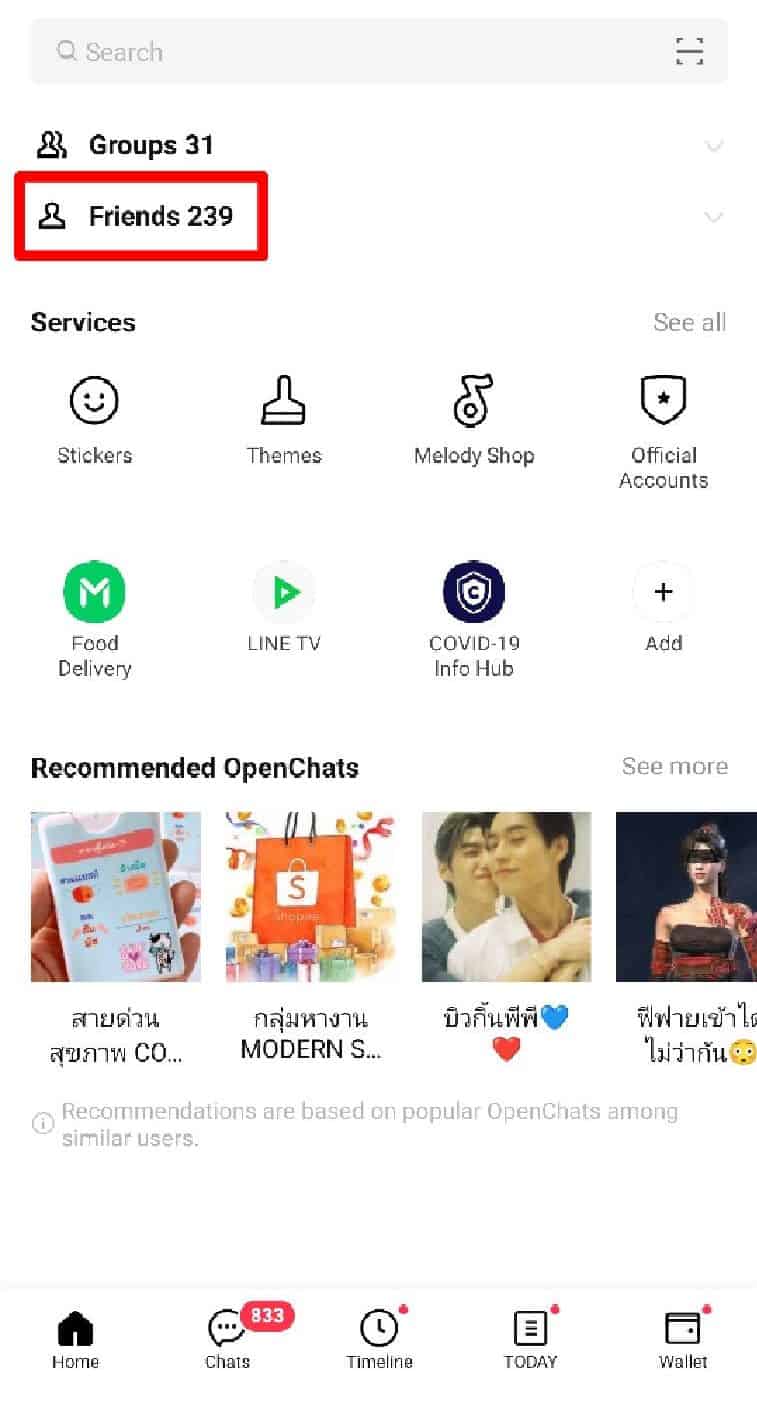Open the Stickers shop
Screen dimensions: 757x1403
tap(94, 416)
